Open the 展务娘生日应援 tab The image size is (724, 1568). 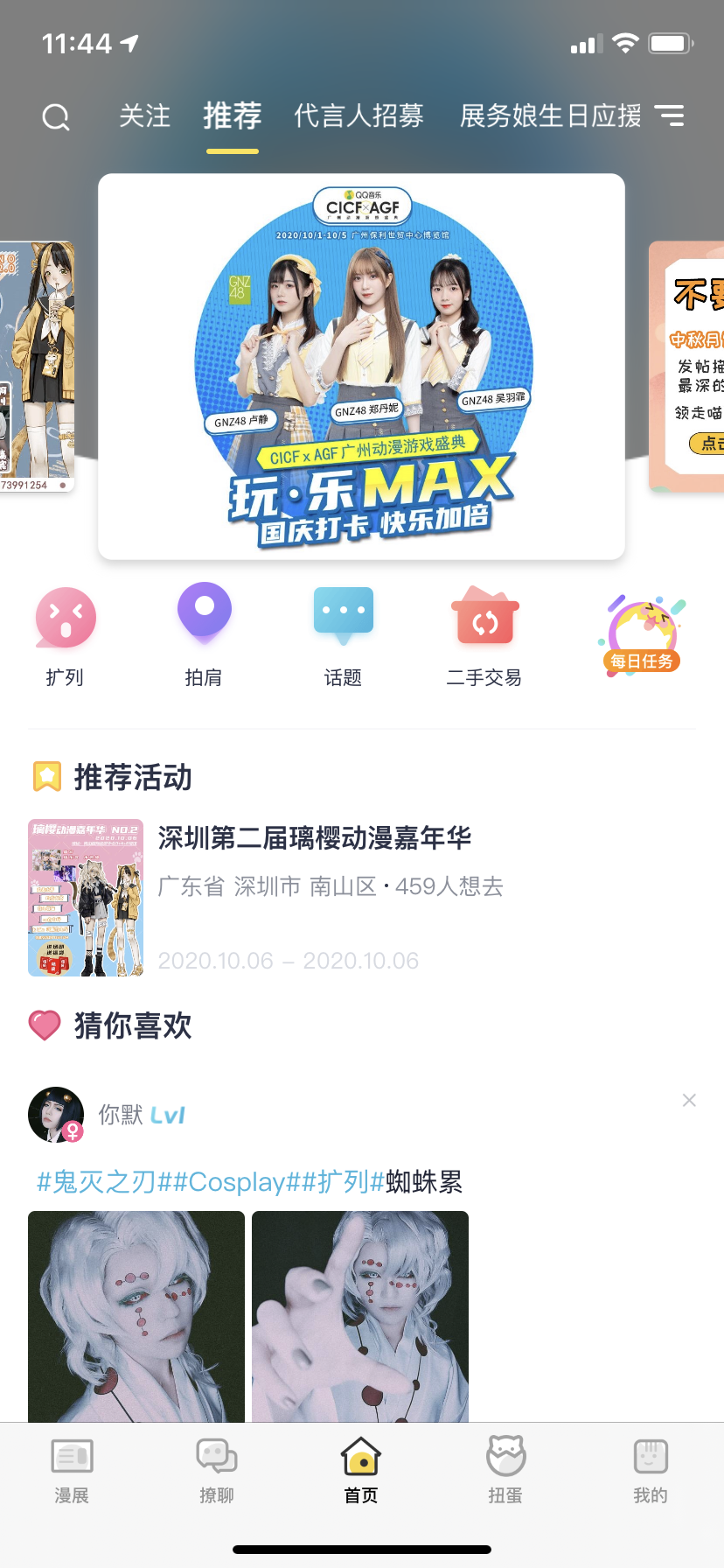coord(551,116)
